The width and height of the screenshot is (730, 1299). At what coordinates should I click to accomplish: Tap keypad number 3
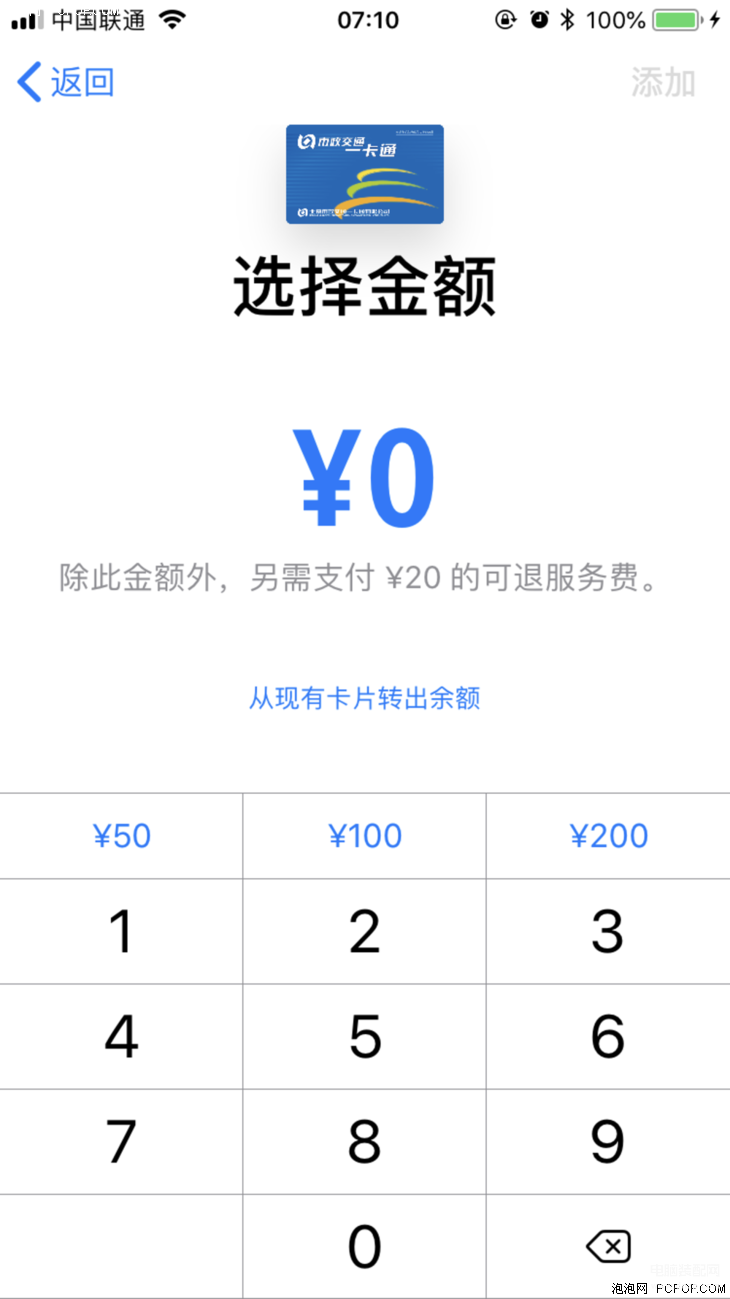point(608,932)
